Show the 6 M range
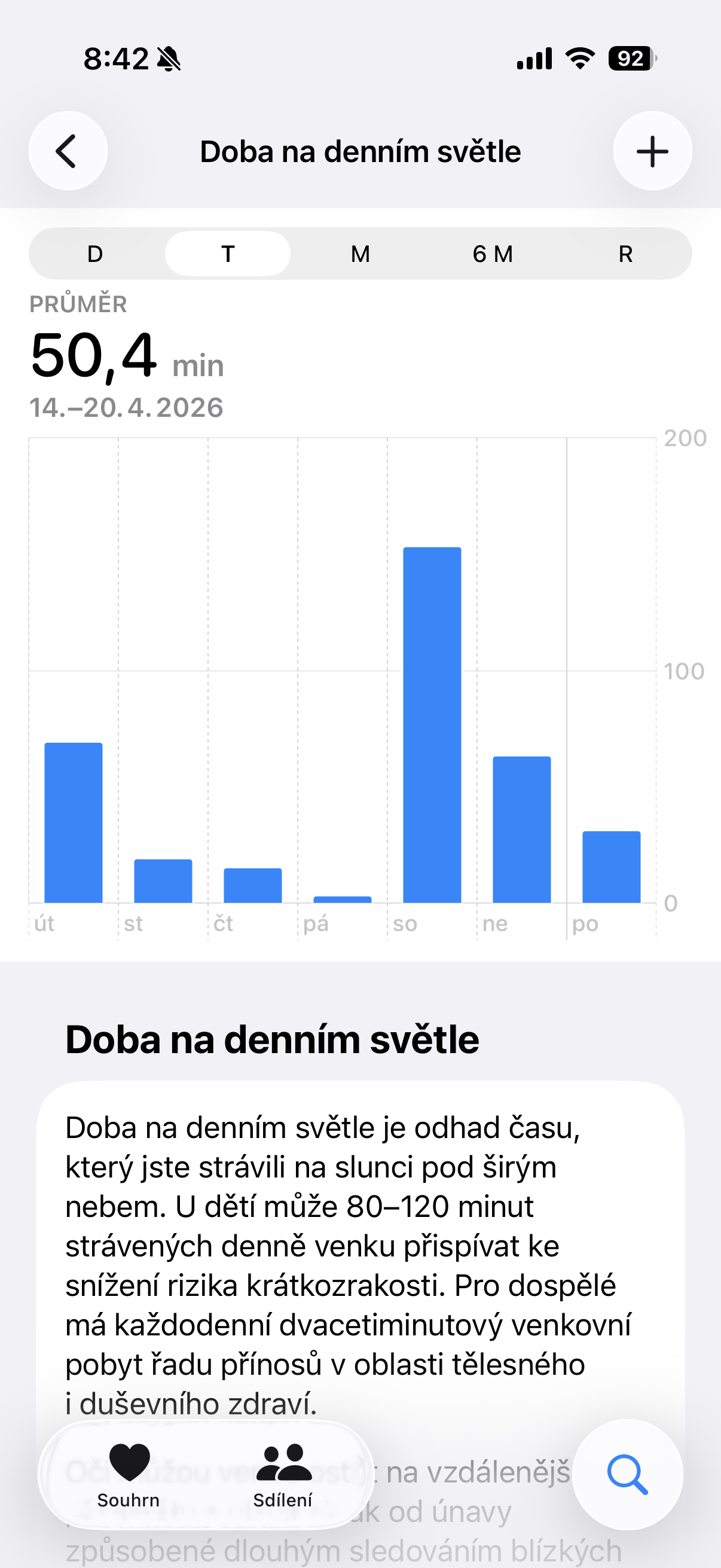 point(493,254)
